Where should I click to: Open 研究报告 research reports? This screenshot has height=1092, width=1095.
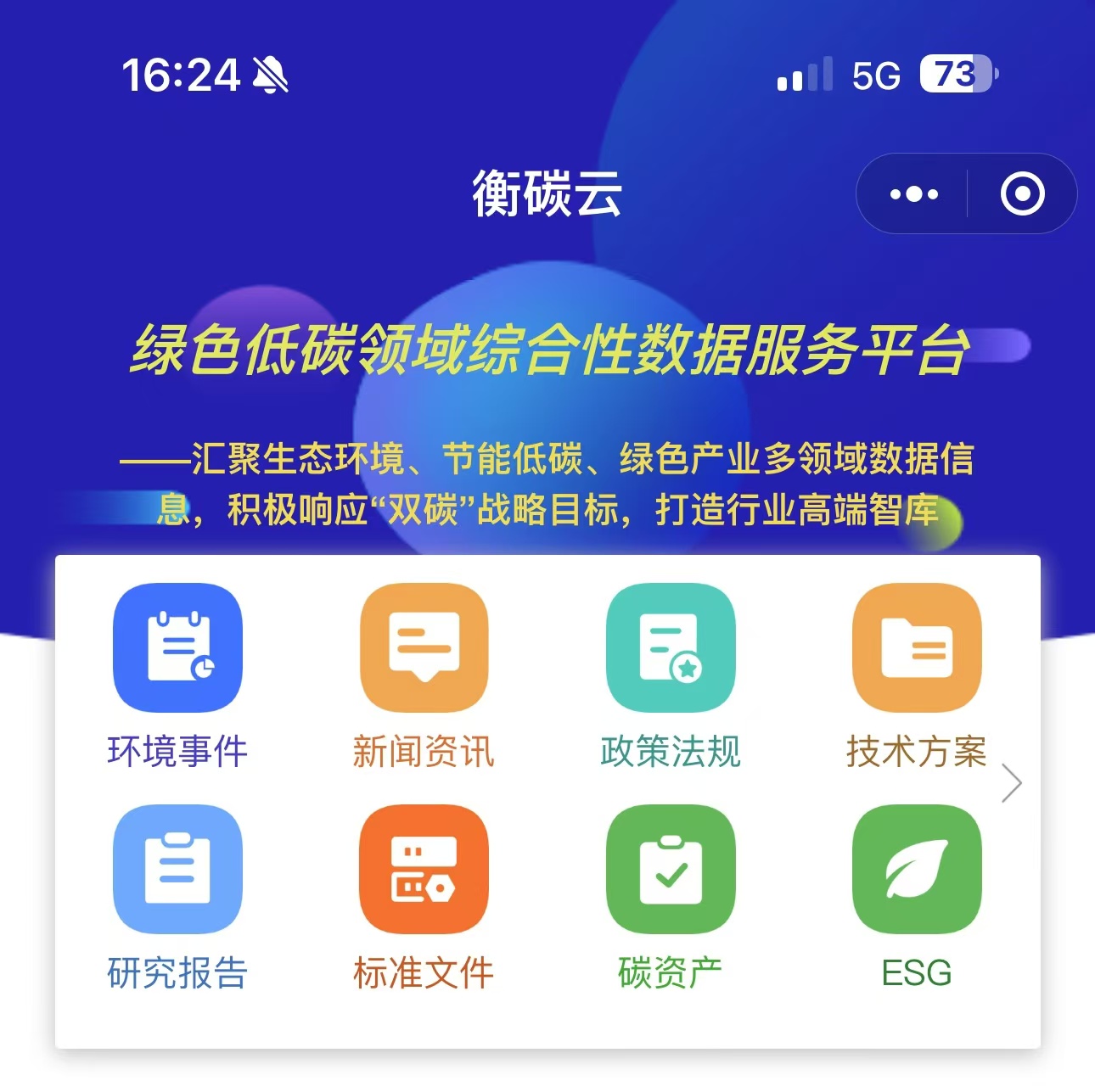point(177,870)
